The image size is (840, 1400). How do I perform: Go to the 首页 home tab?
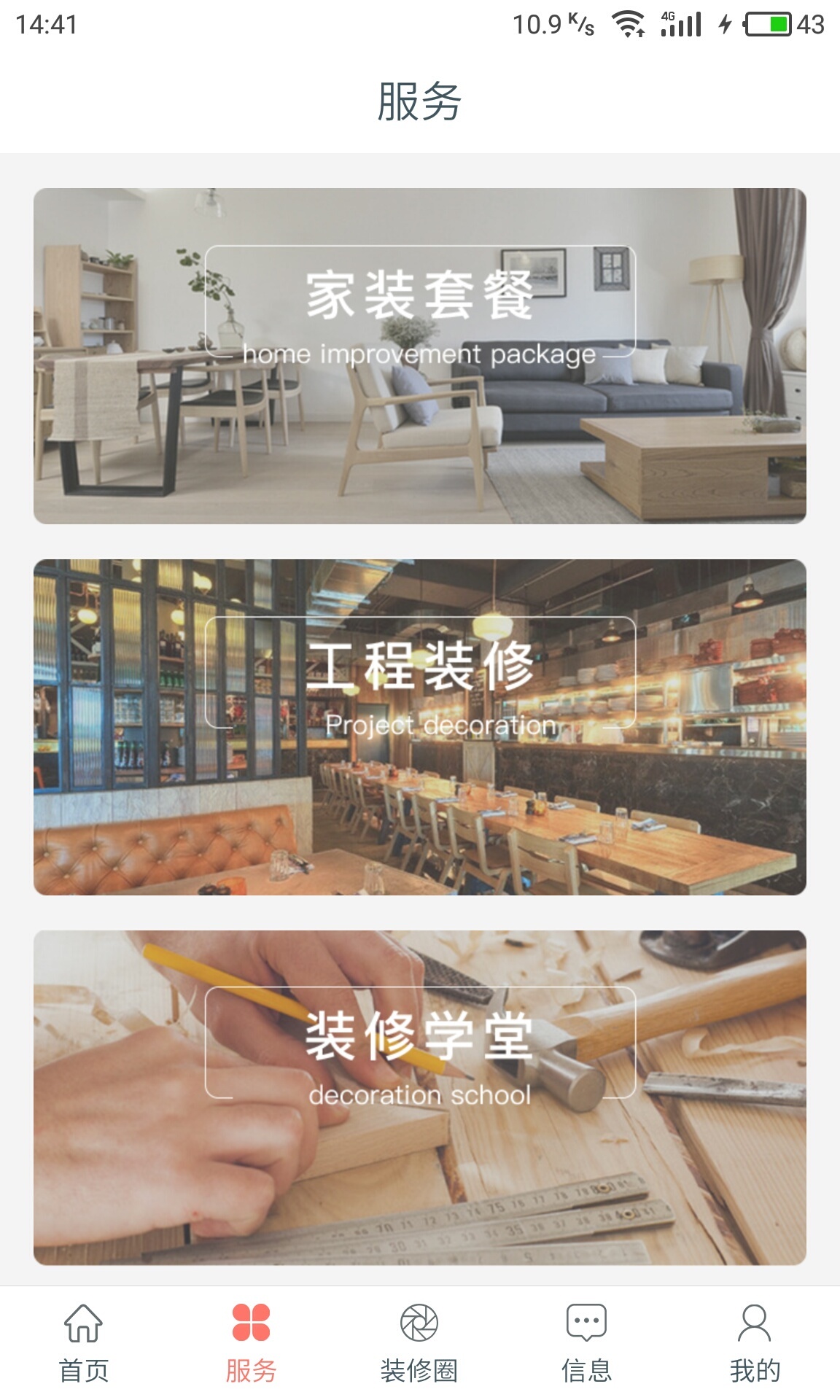[x=84, y=1343]
